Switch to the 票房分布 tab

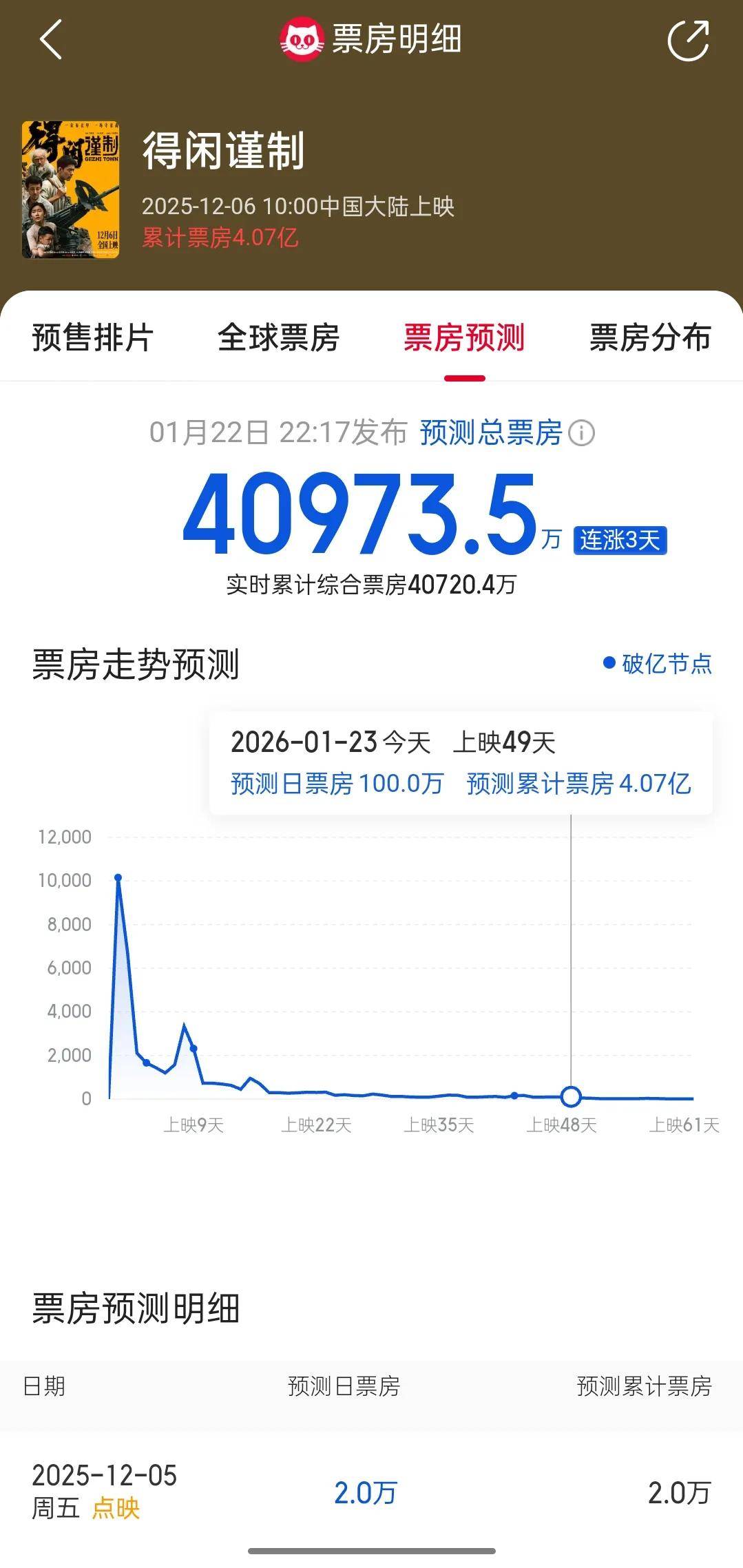tap(649, 337)
